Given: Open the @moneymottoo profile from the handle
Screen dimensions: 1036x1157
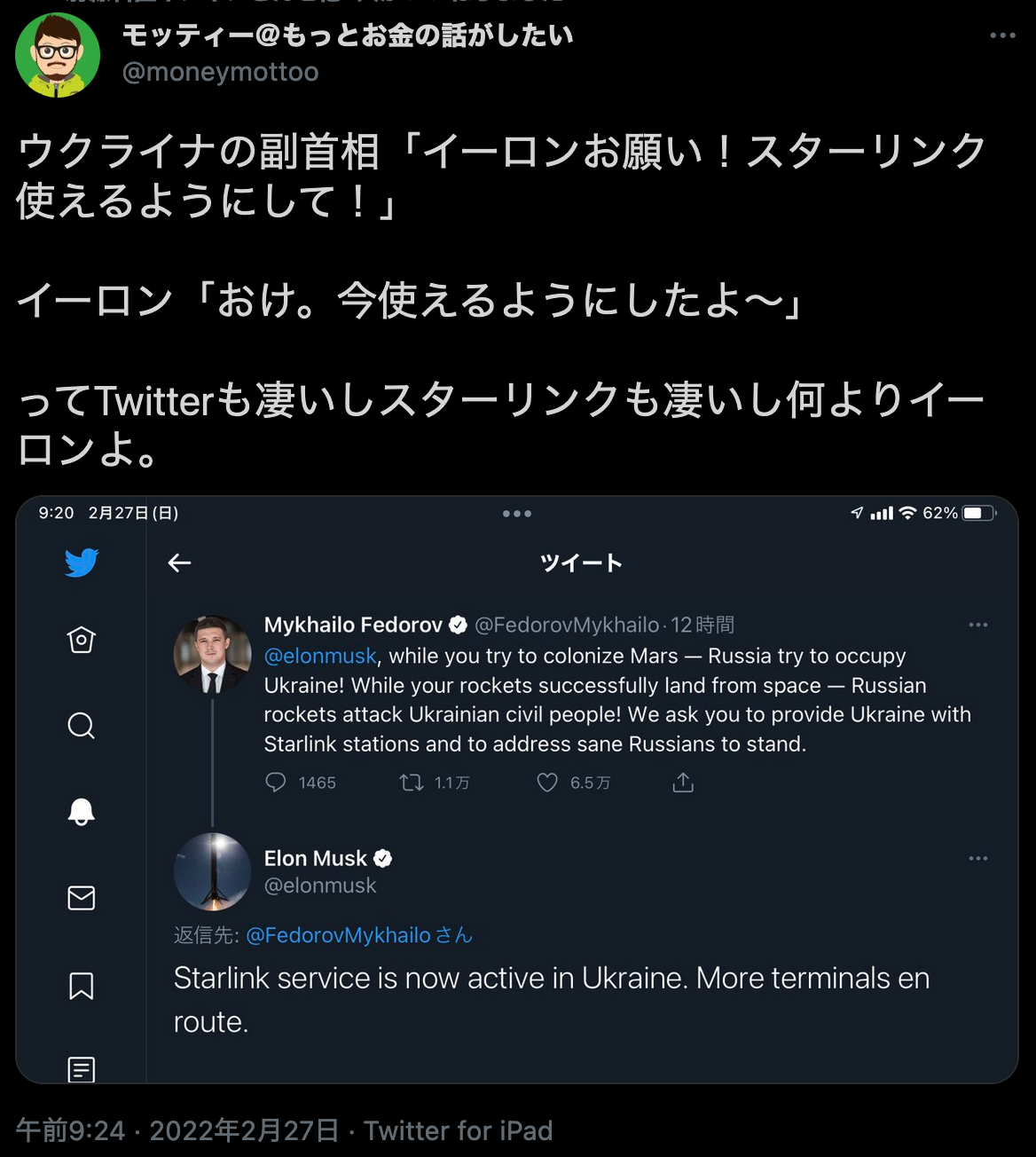Looking at the screenshot, I should click(220, 72).
